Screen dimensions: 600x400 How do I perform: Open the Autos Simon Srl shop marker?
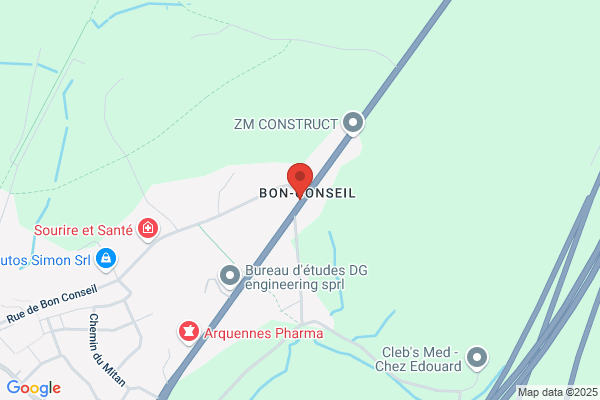[106, 260]
